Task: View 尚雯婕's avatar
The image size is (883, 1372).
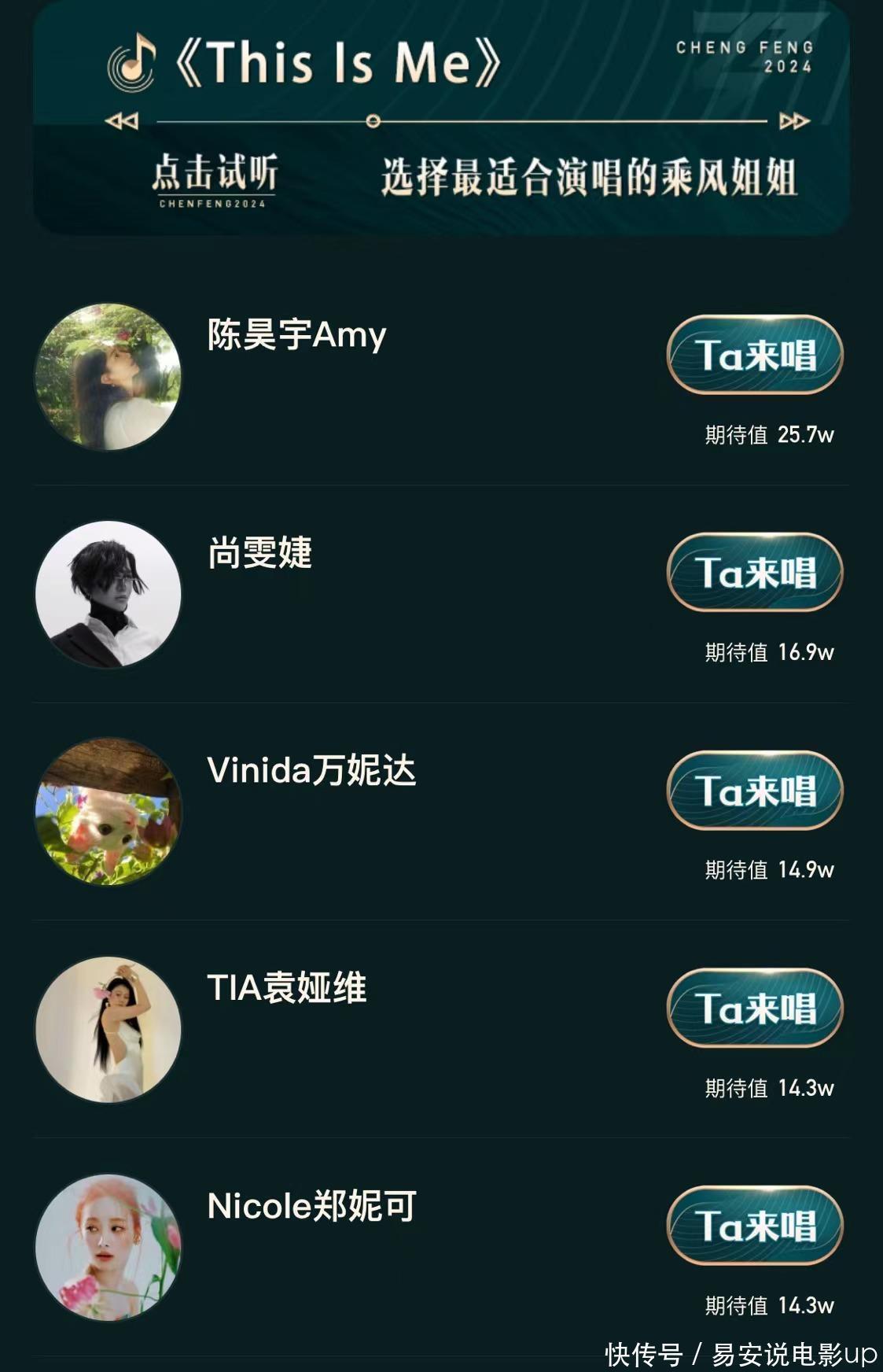Action: pyautogui.click(x=109, y=594)
